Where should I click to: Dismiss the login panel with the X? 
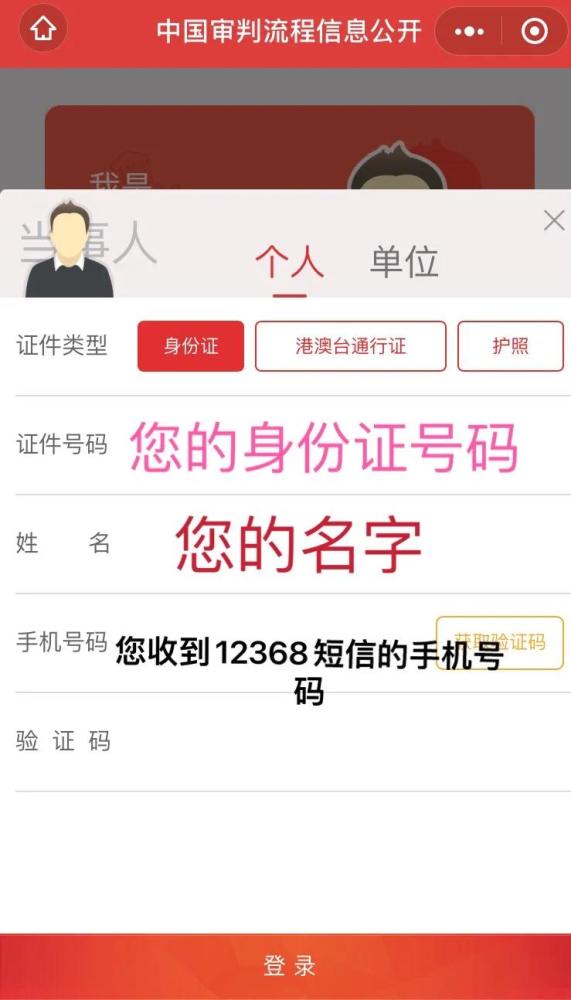[x=554, y=221]
